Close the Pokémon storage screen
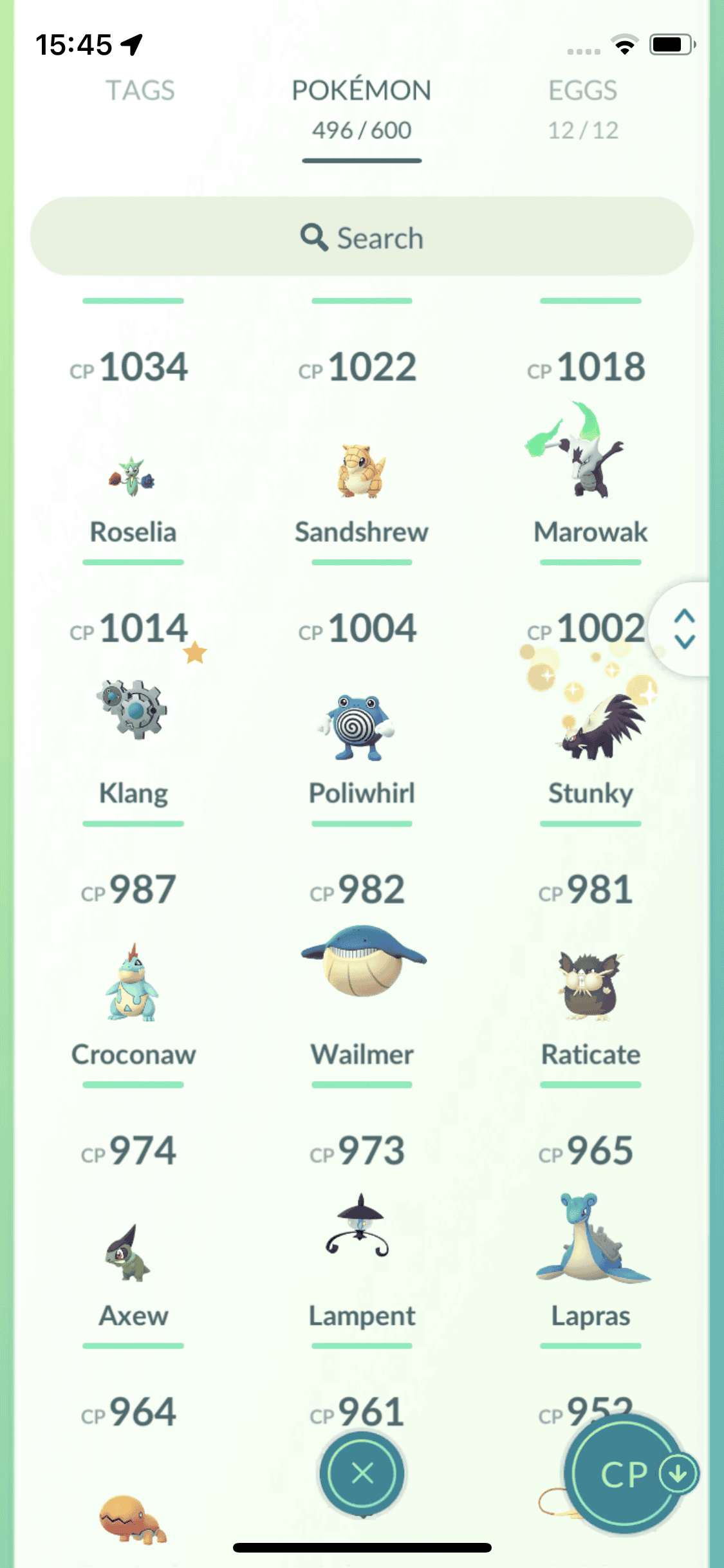The image size is (724, 1568). [362, 1473]
